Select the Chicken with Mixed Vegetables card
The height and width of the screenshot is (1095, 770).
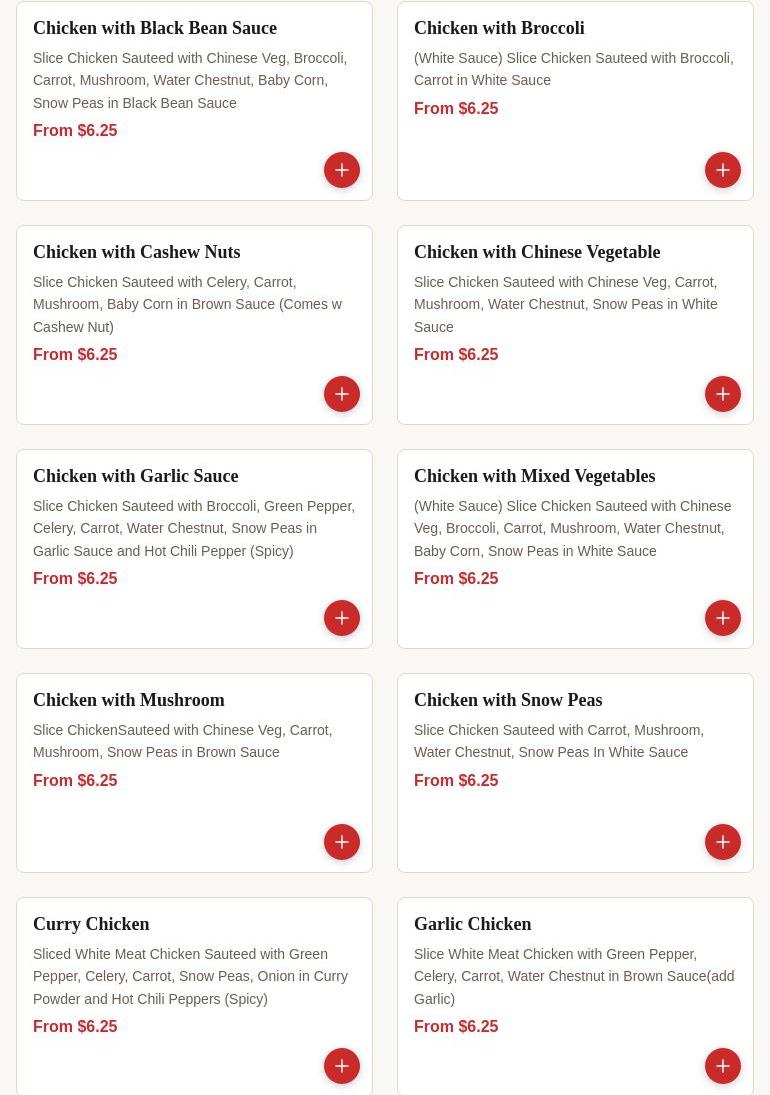click(x=534, y=476)
